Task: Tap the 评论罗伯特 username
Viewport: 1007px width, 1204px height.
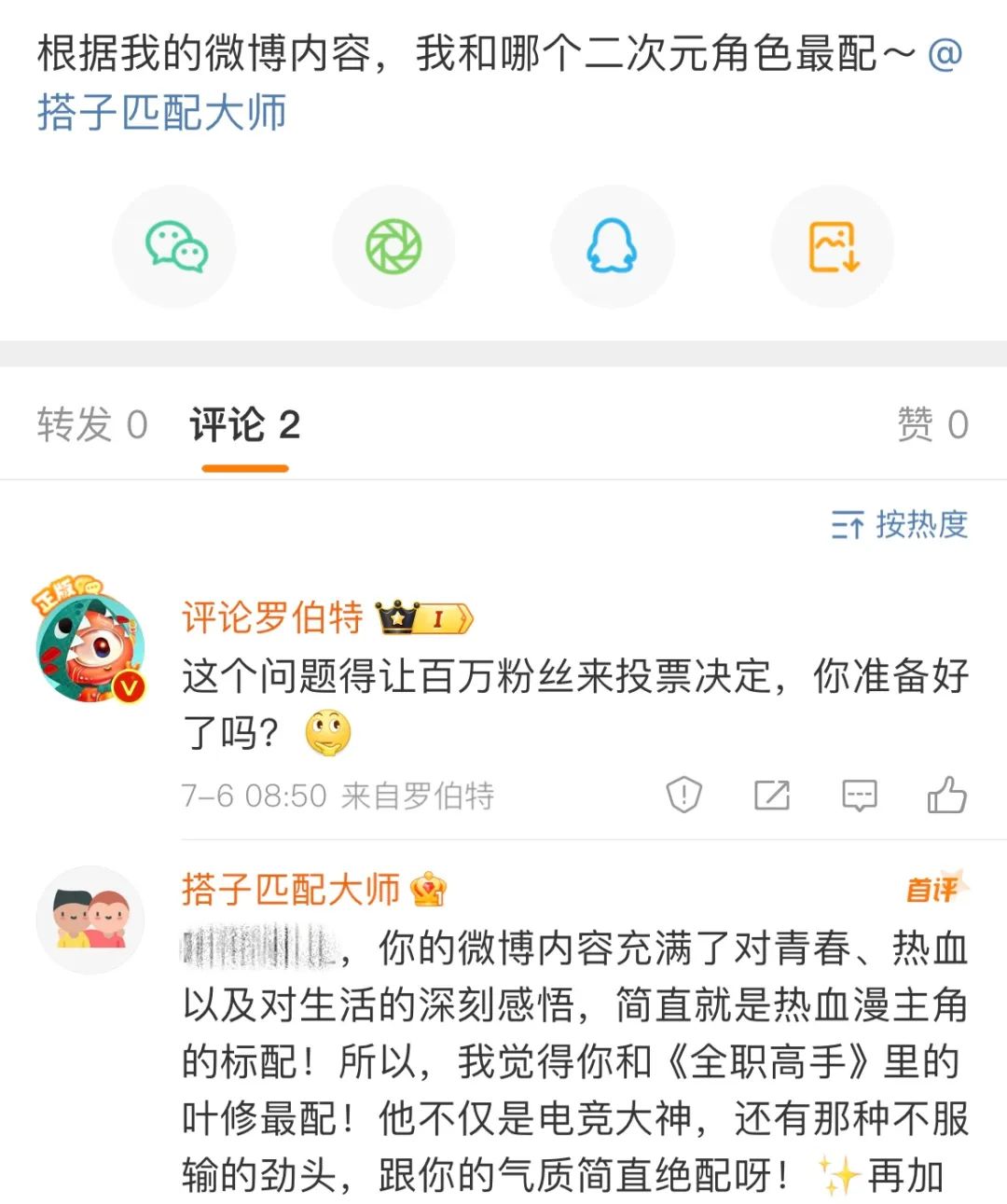Action: coord(272,617)
